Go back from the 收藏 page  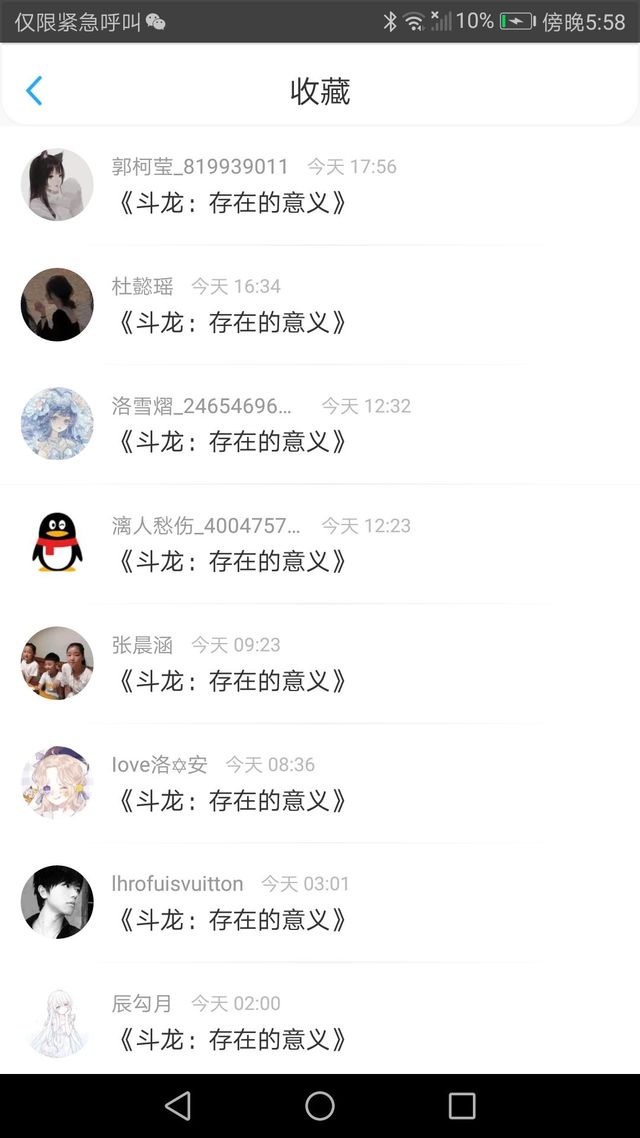pyautogui.click(x=34, y=91)
